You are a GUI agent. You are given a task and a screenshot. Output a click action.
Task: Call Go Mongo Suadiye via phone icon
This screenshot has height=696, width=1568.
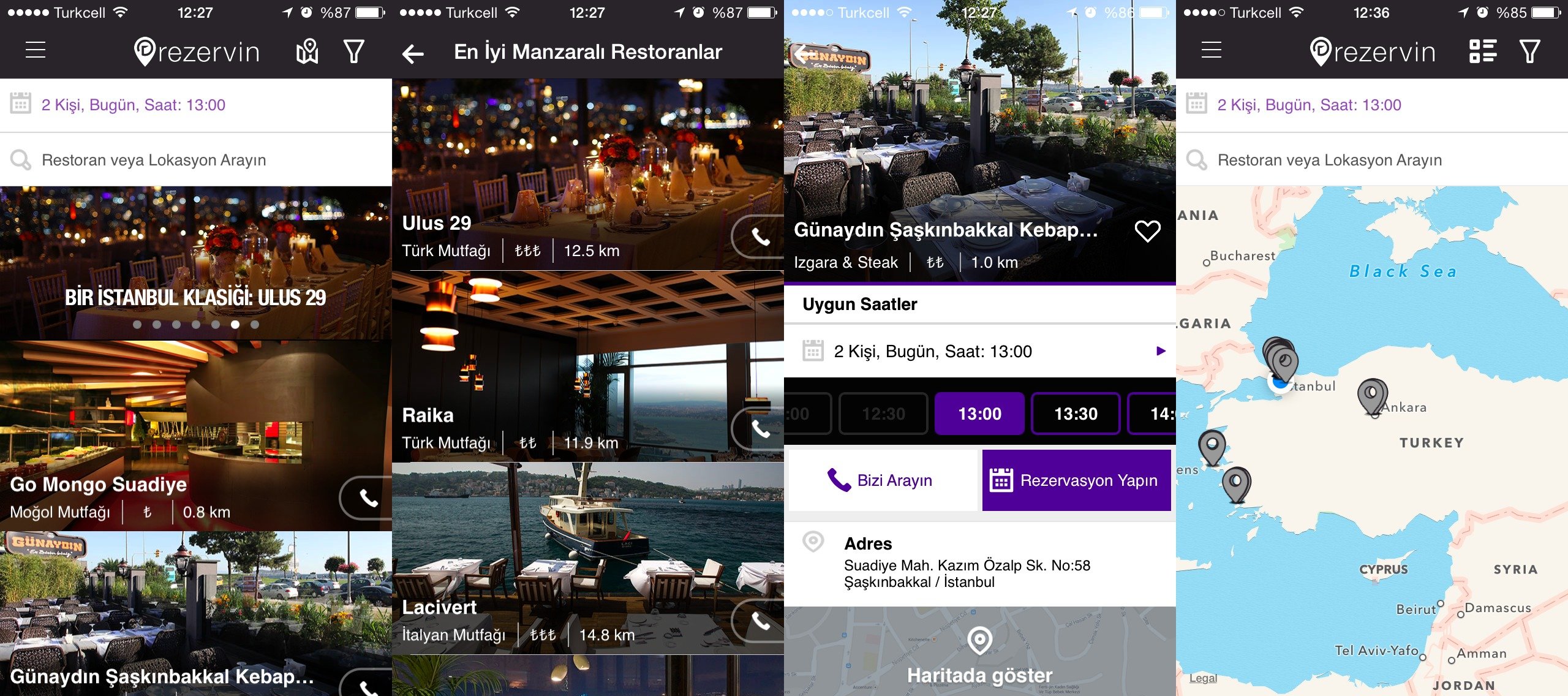click(x=367, y=498)
